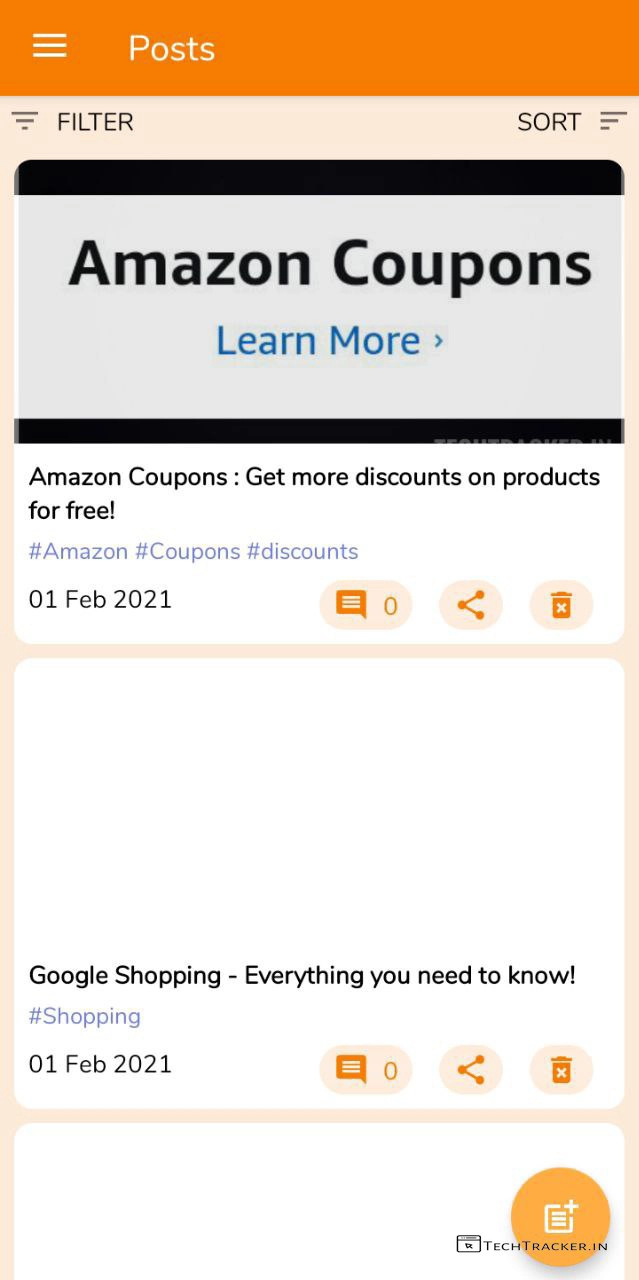Share the Amazon Coupons post
This screenshot has width=639, height=1280.
pyautogui.click(x=470, y=605)
